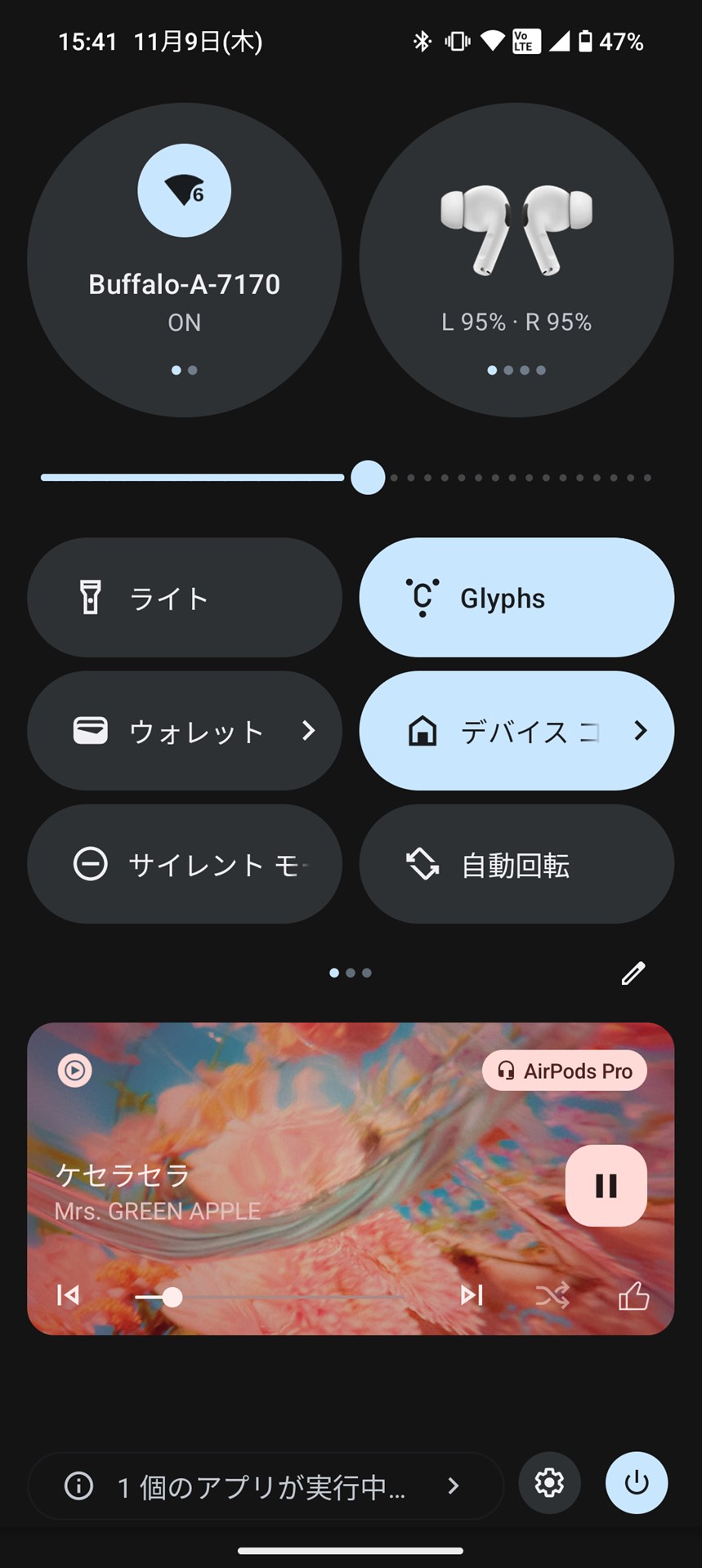Open the Settings gear icon
This screenshot has width=702, height=1568.
click(549, 1484)
